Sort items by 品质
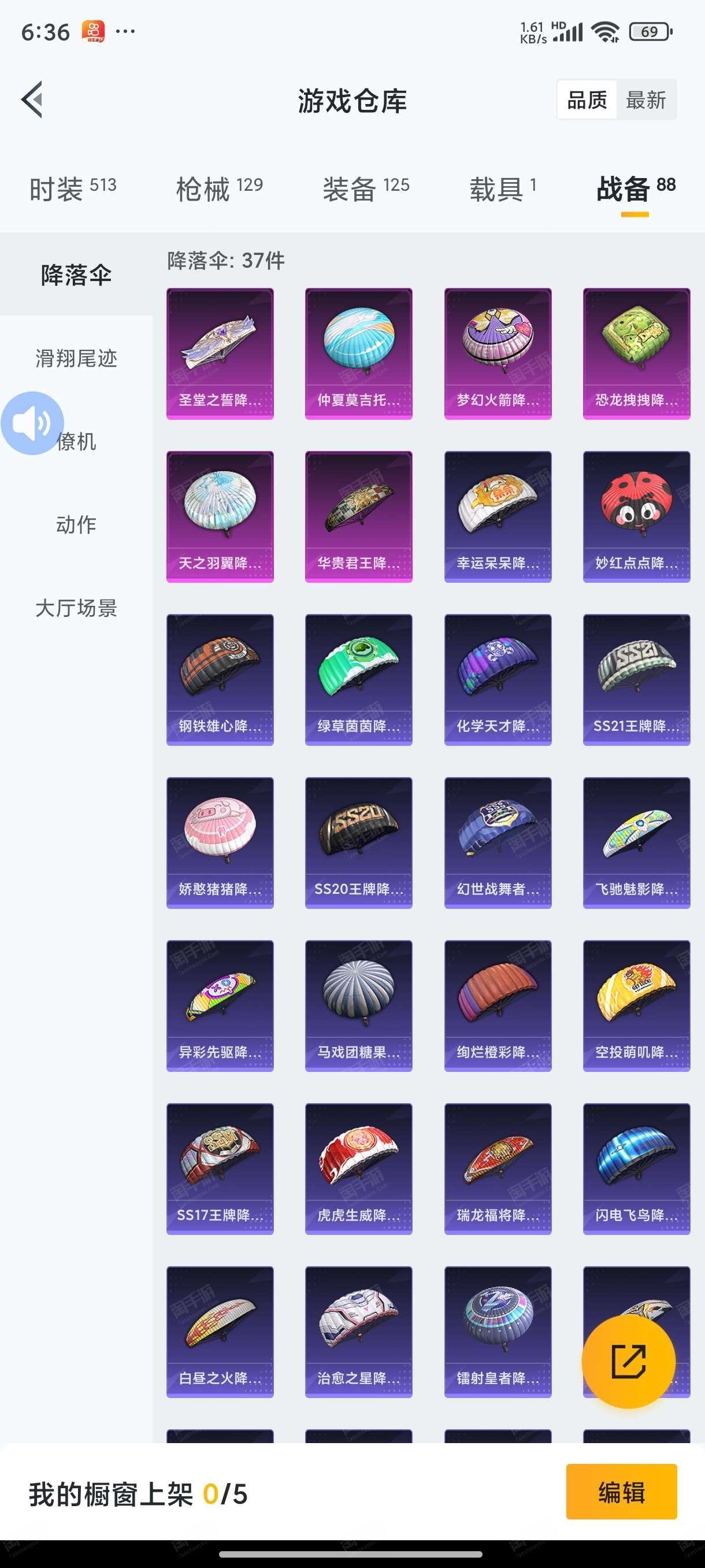Image resolution: width=705 pixels, height=1568 pixels. [x=587, y=100]
